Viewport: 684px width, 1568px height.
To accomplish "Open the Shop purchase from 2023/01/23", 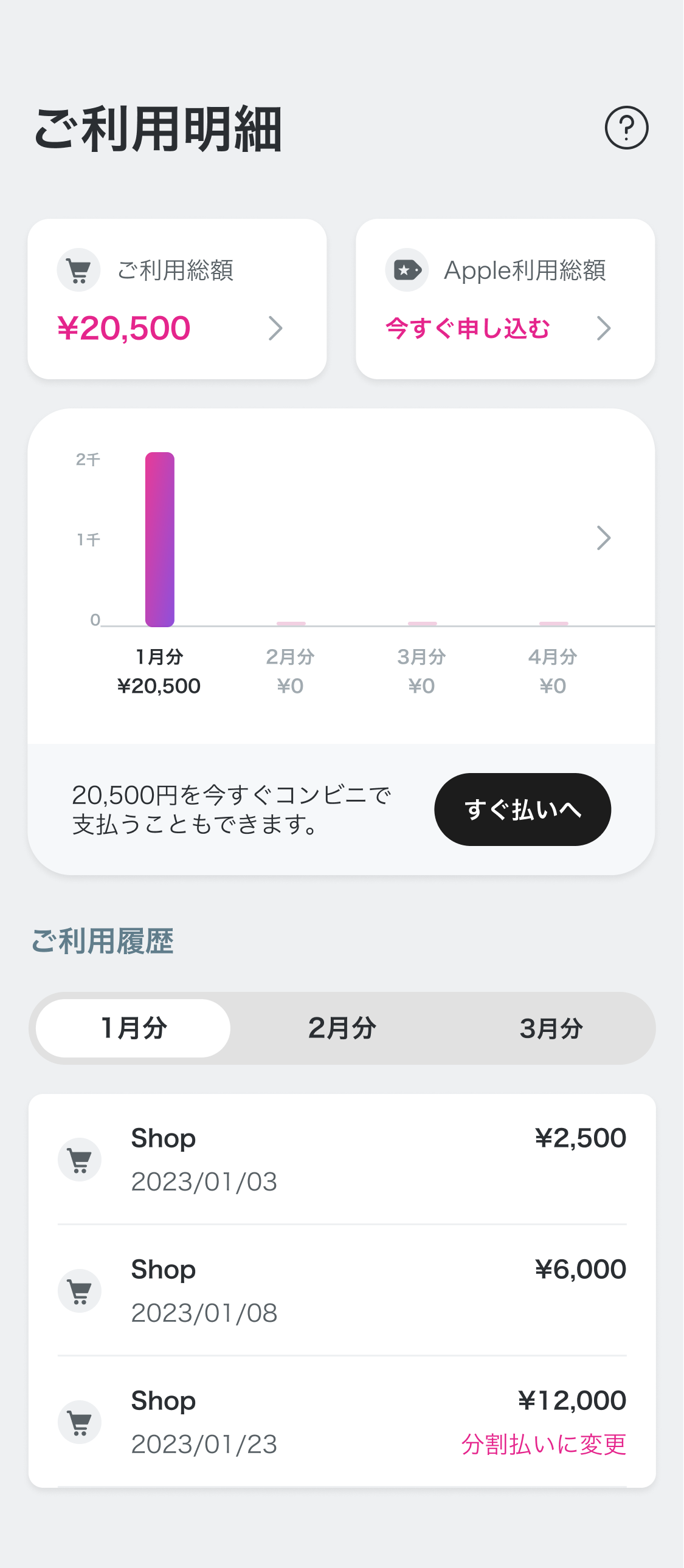I will coord(342,1422).
